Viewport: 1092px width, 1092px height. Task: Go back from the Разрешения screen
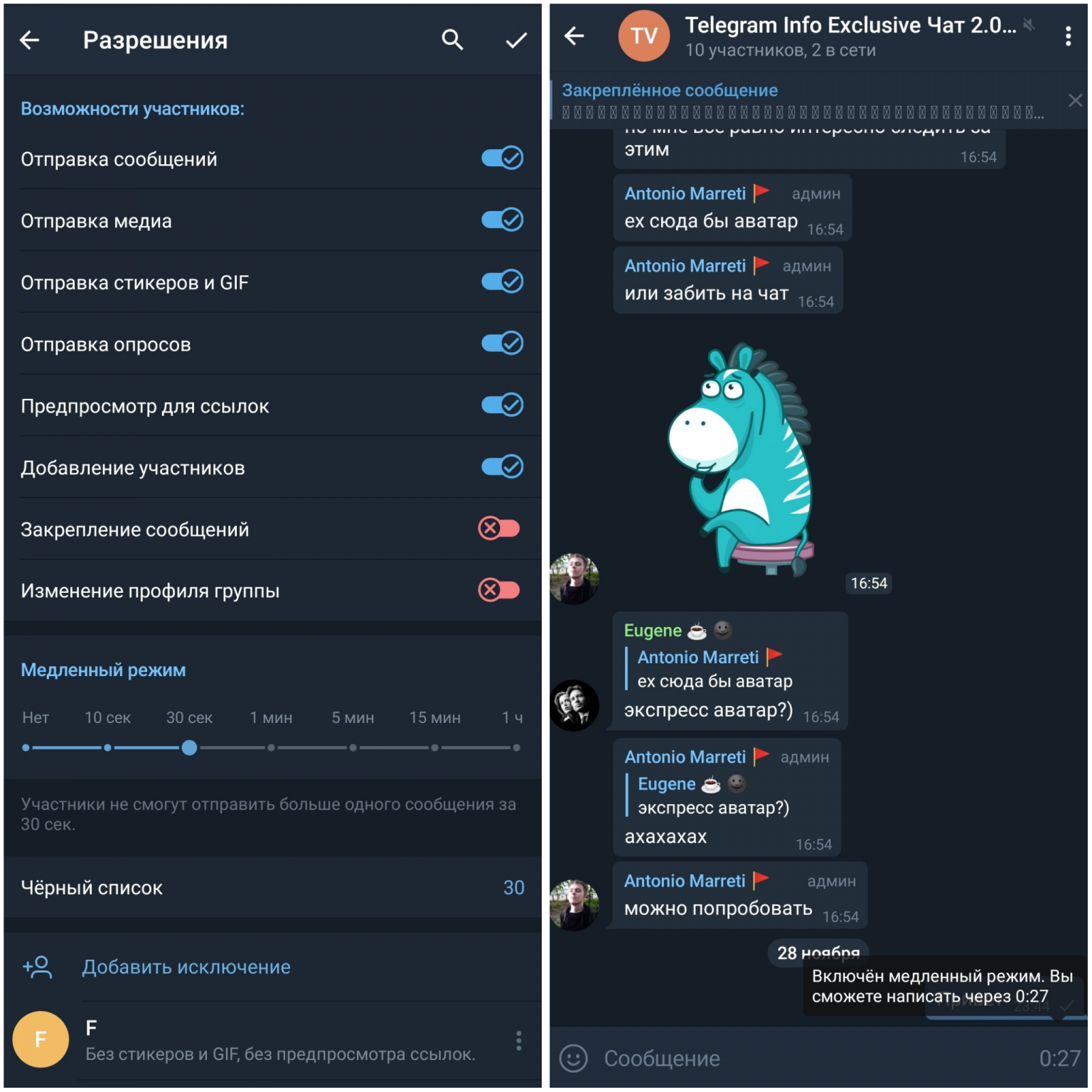[30, 41]
